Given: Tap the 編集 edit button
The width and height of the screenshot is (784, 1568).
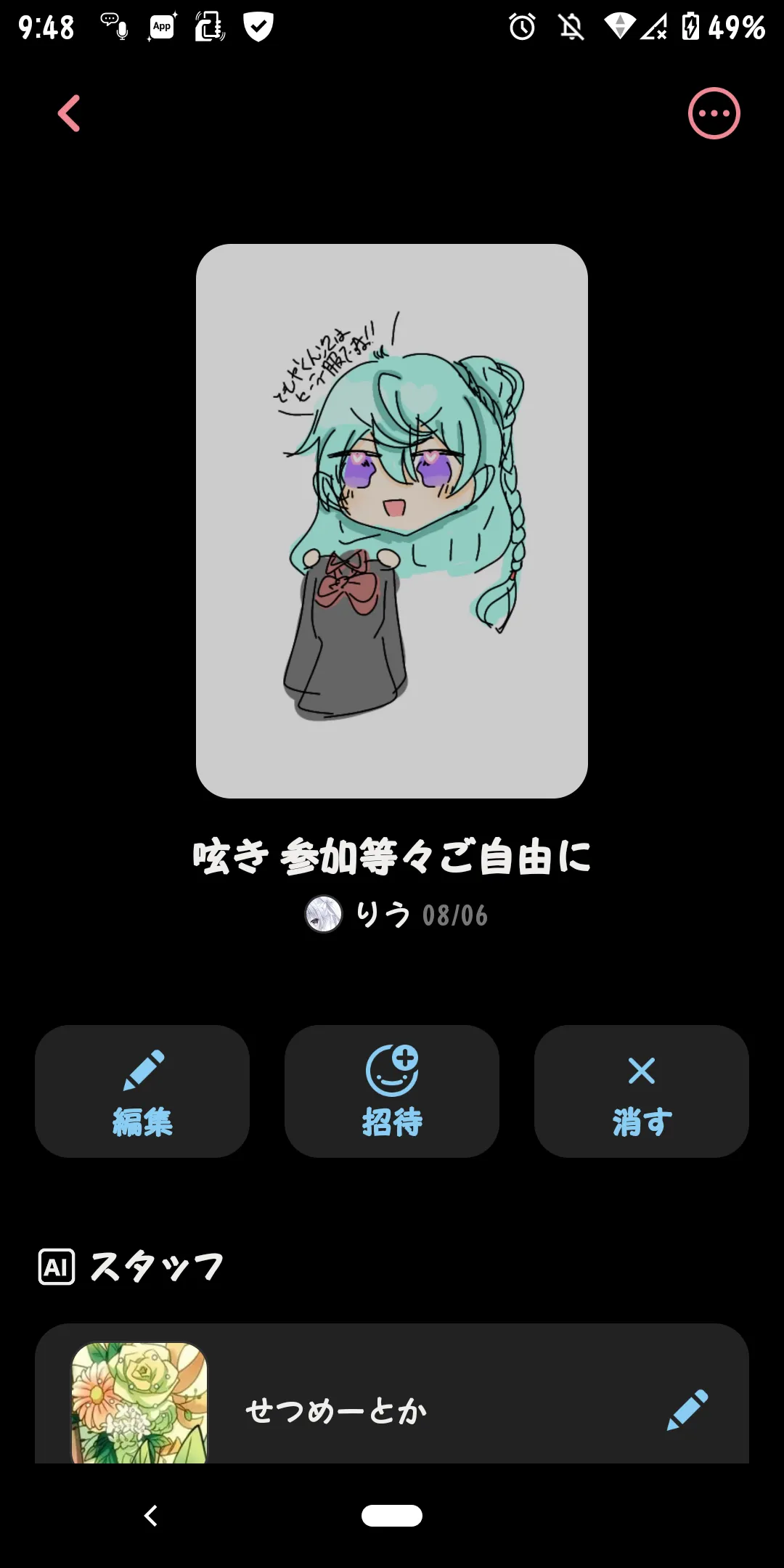Looking at the screenshot, I should tap(142, 1091).
